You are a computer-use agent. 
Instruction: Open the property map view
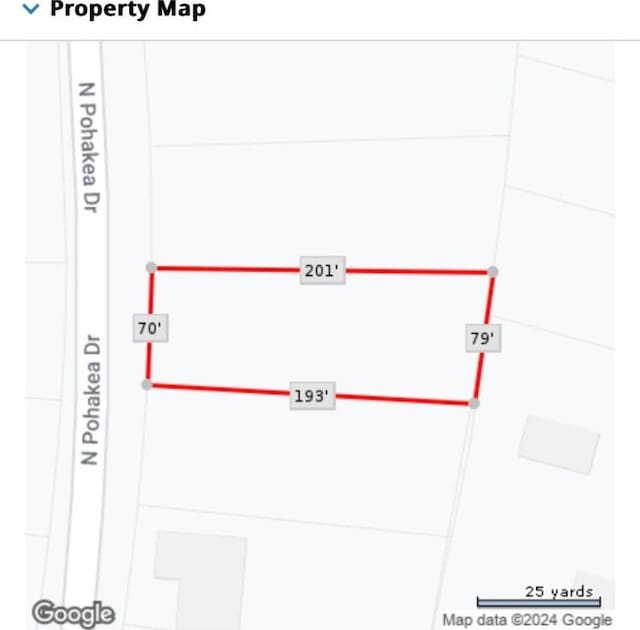pos(320,335)
